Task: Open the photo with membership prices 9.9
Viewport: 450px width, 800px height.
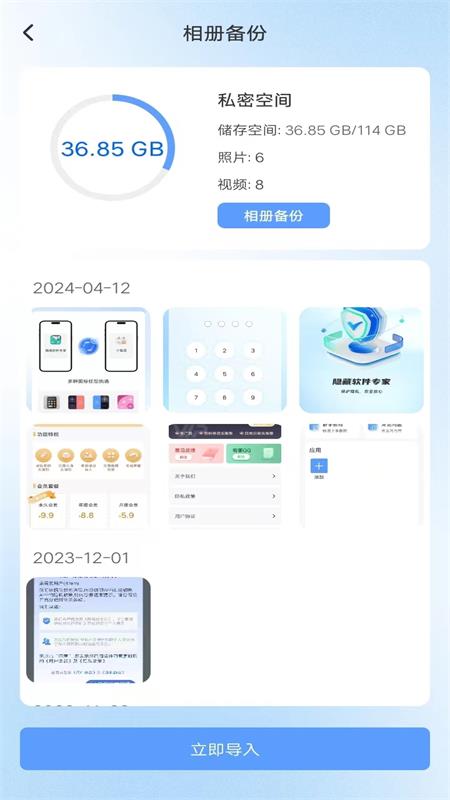Action: 89,476
